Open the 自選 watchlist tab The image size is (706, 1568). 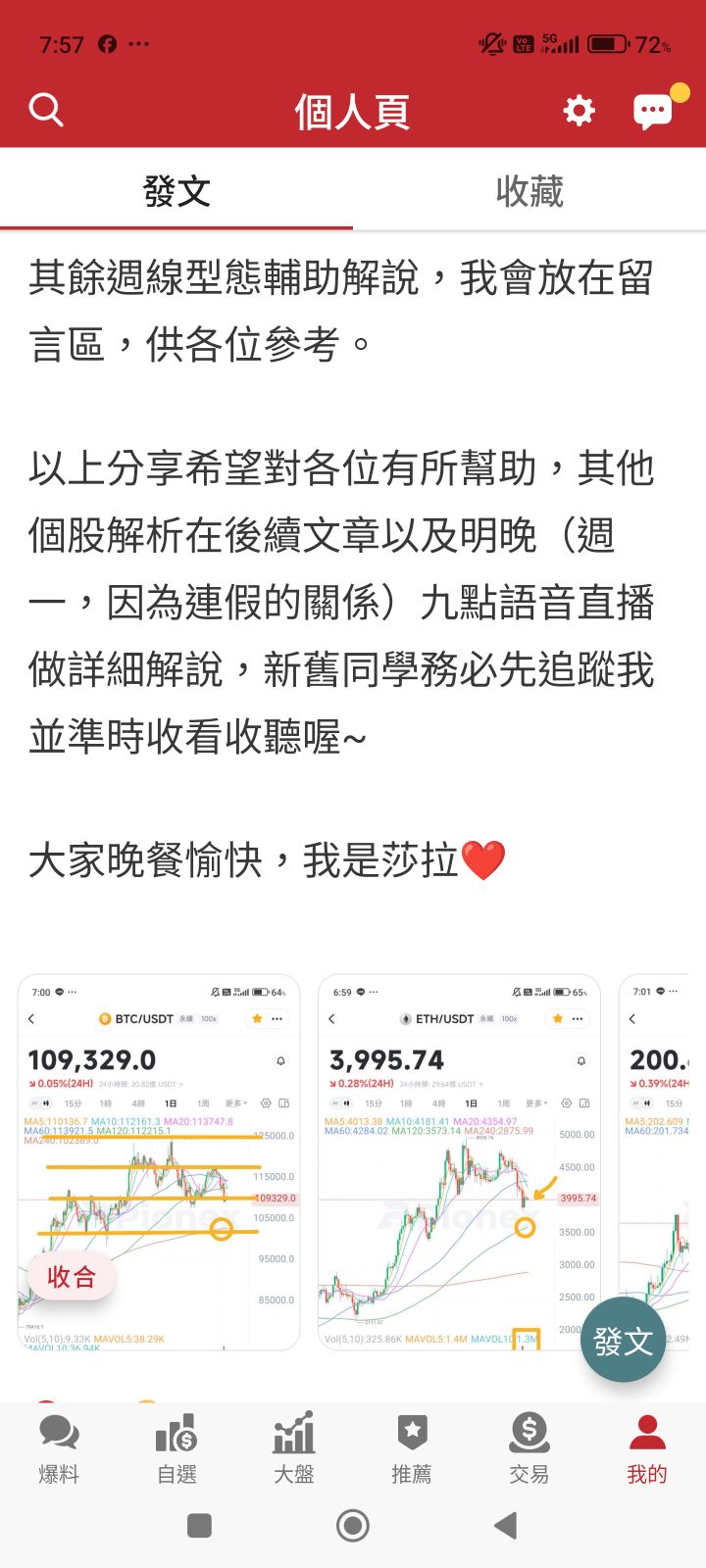pos(176,1449)
